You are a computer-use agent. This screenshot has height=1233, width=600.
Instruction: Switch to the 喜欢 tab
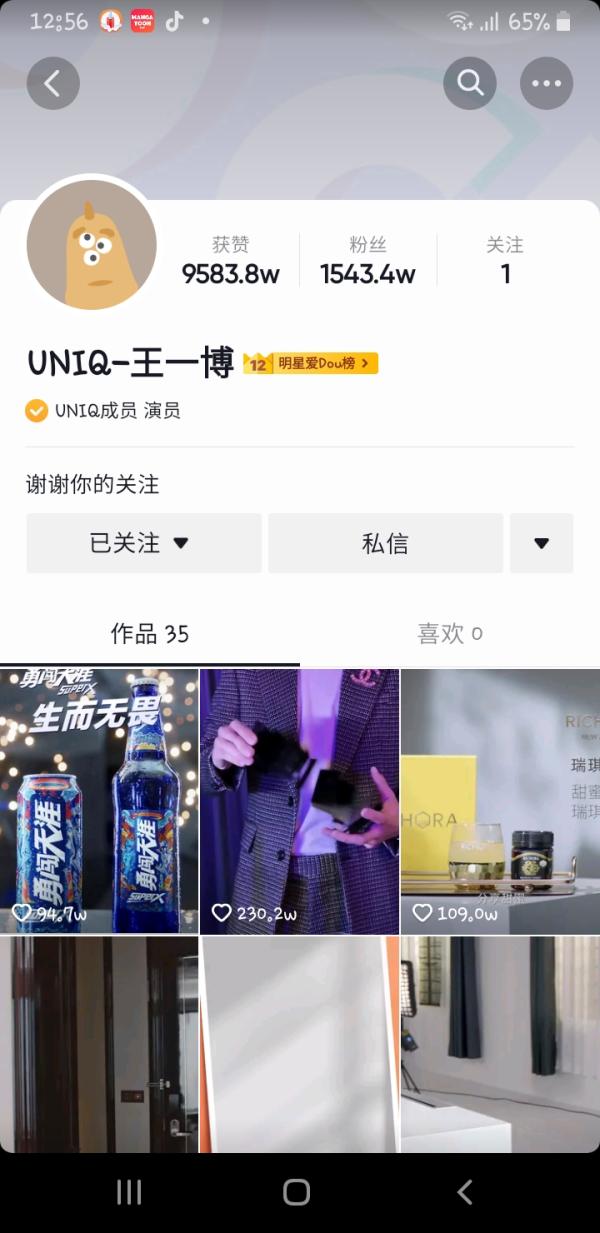coord(449,634)
